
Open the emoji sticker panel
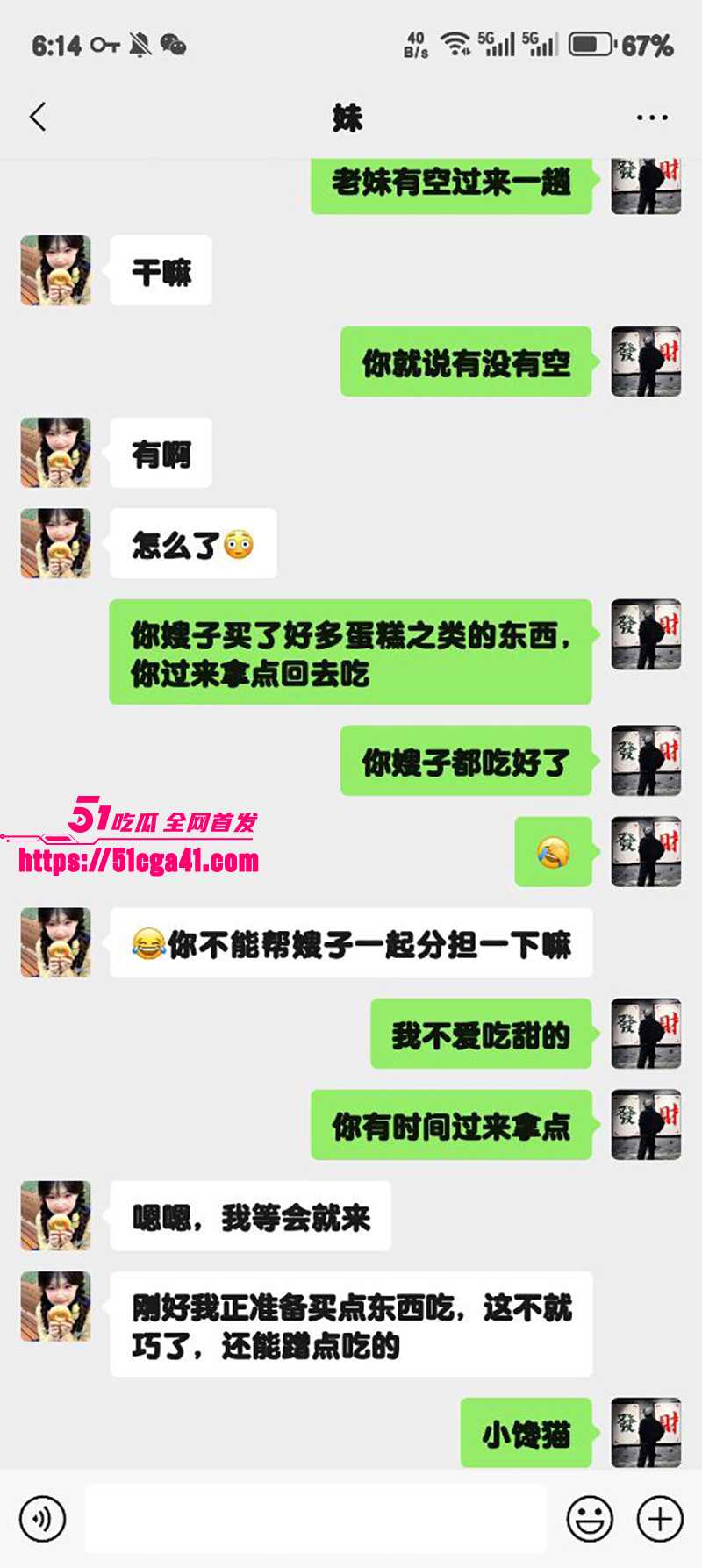[590, 1518]
